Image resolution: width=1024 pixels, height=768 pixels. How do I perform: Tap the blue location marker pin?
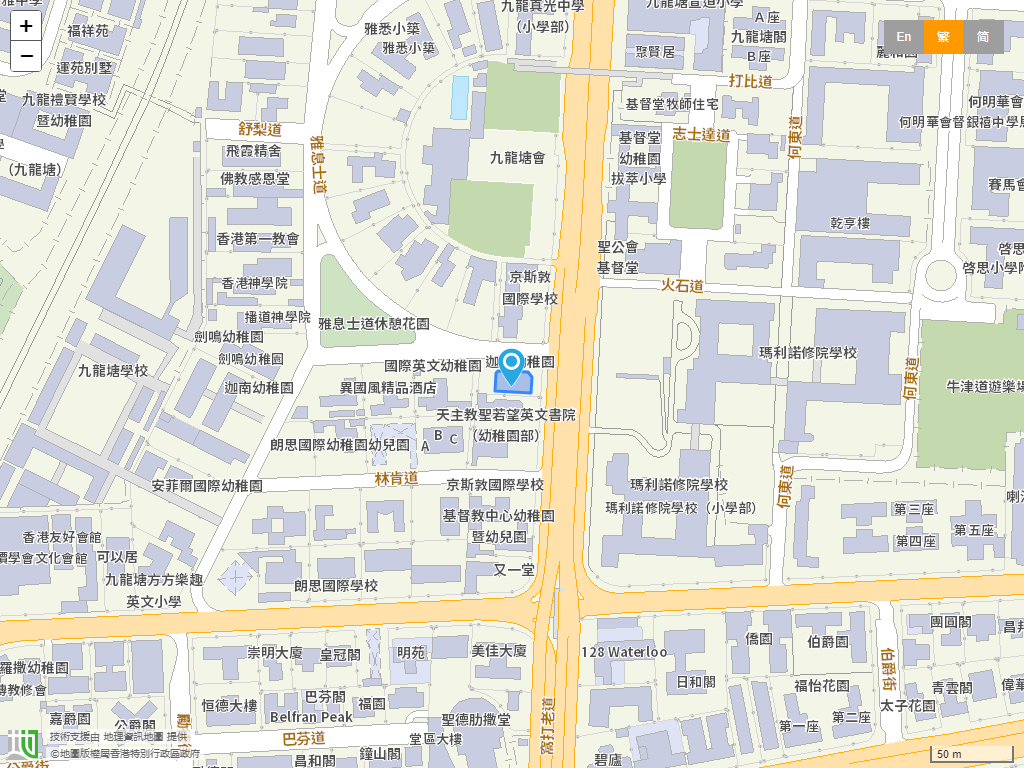pyautogui.click(x=512, y=365)
